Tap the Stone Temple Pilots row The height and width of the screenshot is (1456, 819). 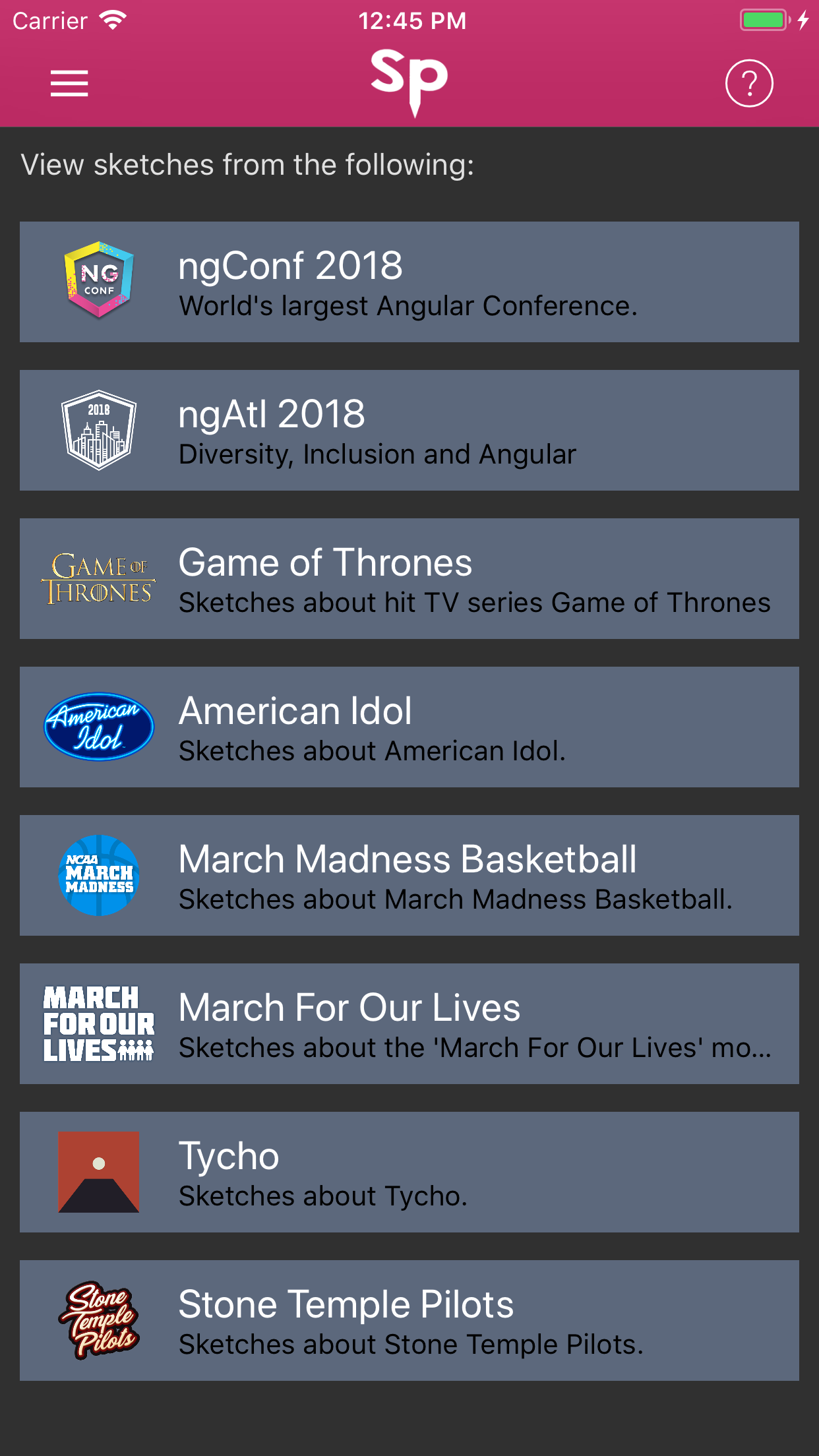tap(409, 1321)
